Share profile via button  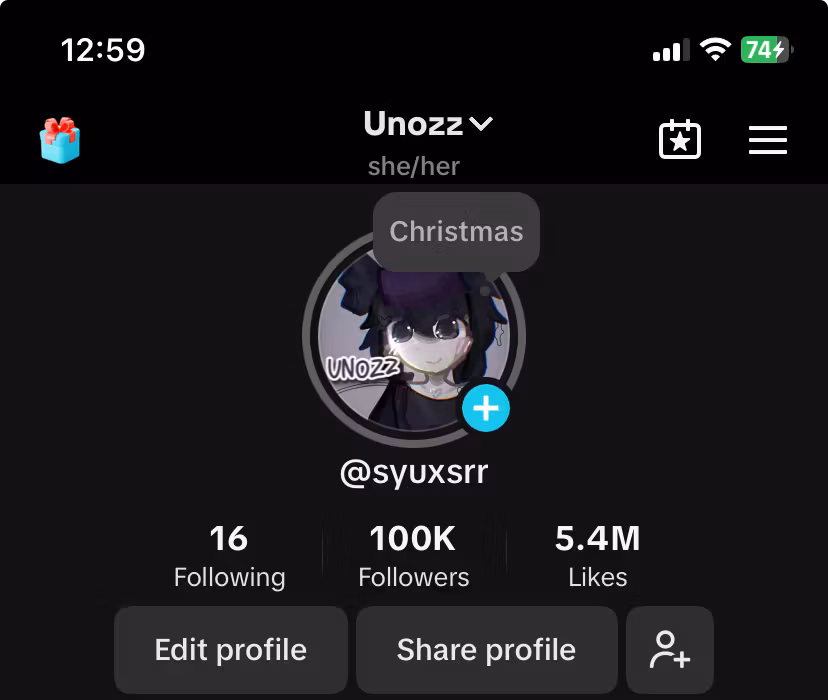tap(486, 650)
